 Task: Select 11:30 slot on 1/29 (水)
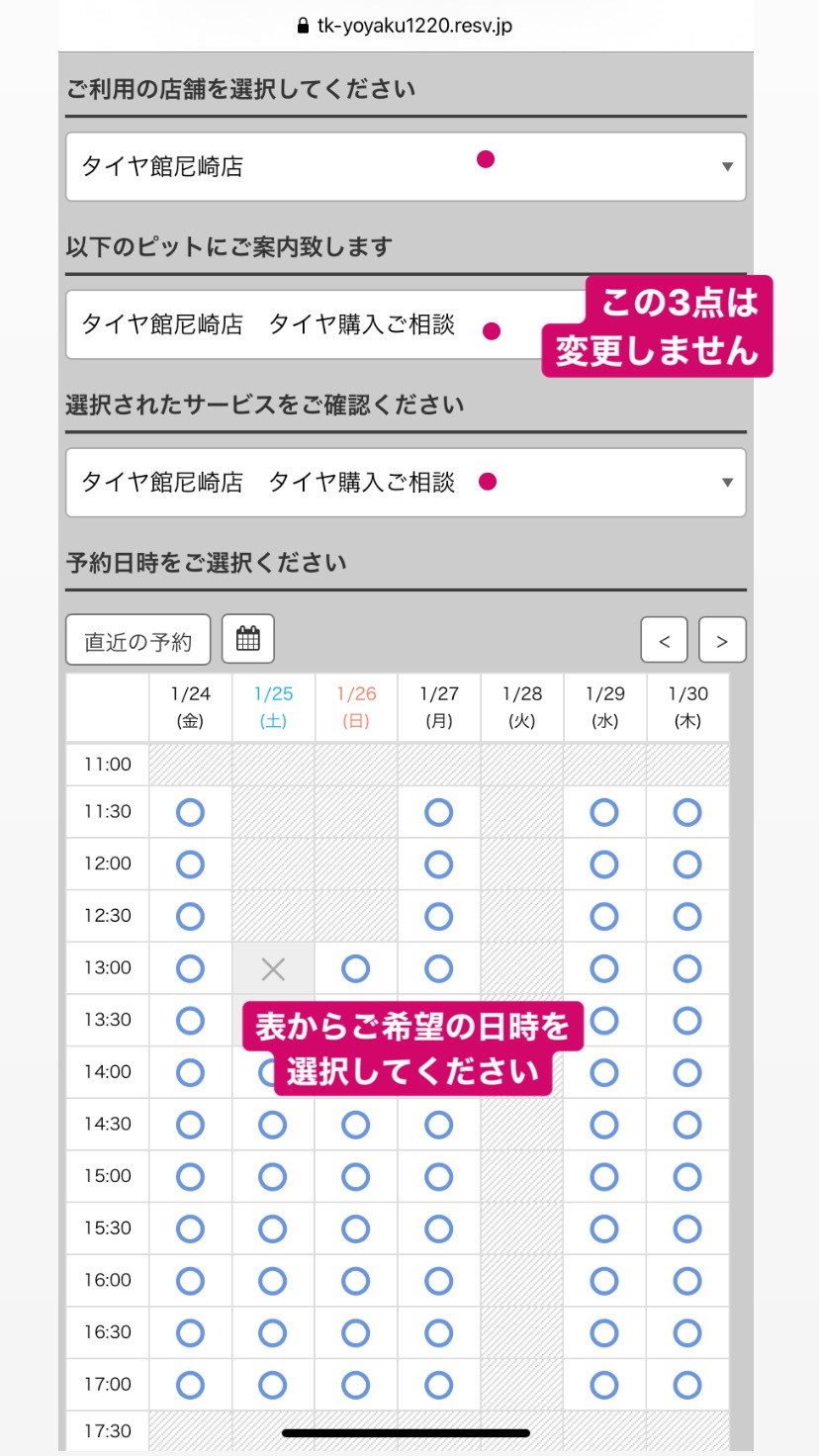click(604, 813)
